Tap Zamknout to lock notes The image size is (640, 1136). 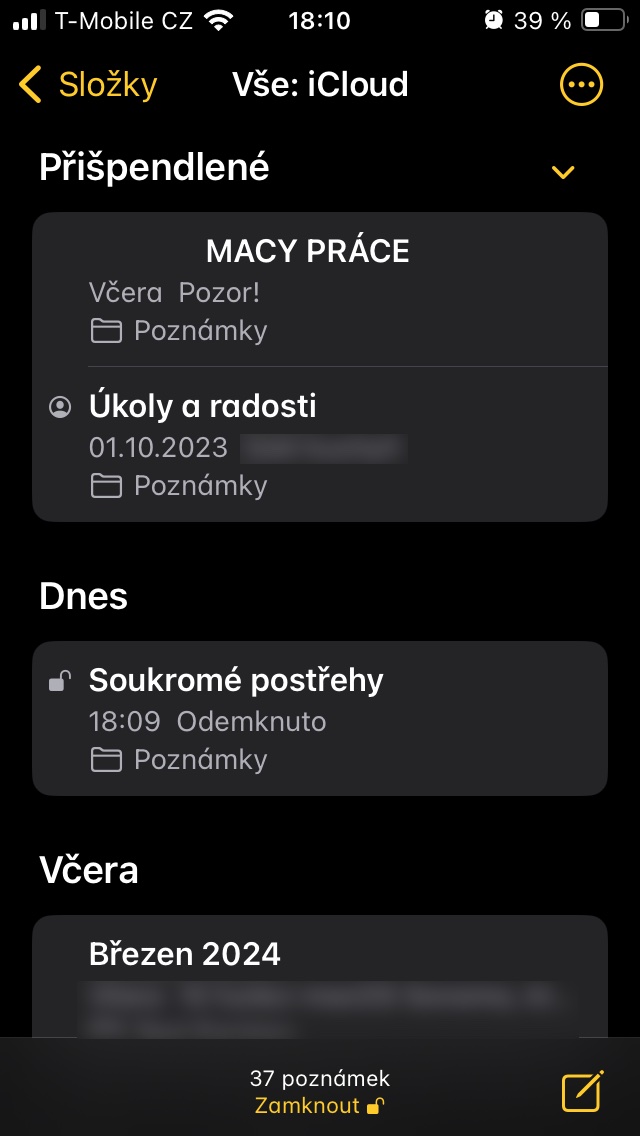320,1106
